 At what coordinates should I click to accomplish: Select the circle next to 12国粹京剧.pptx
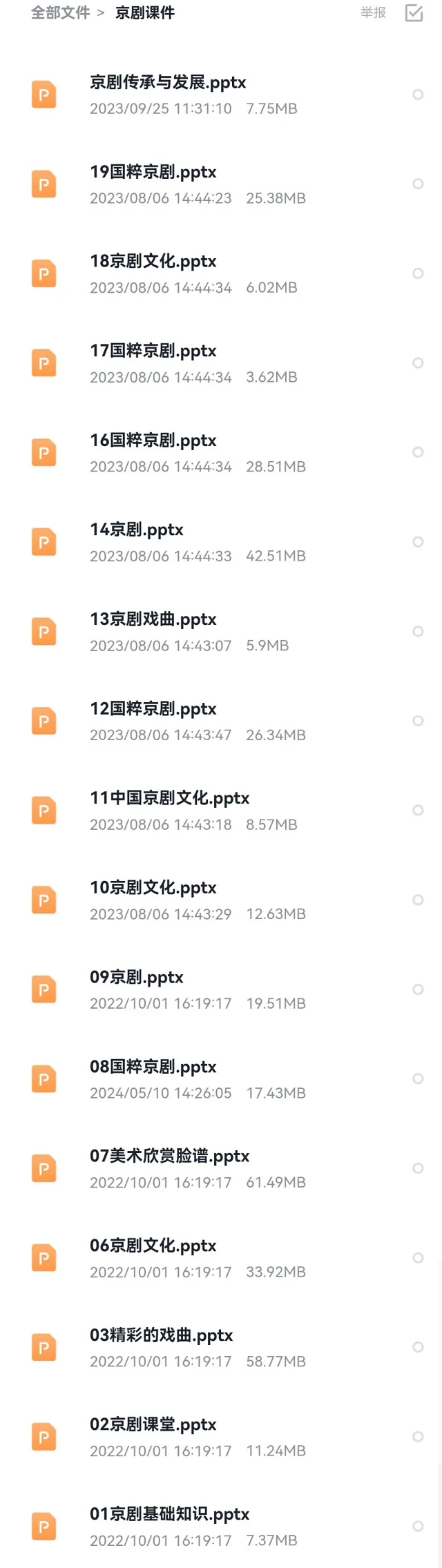tap(418, 721)
